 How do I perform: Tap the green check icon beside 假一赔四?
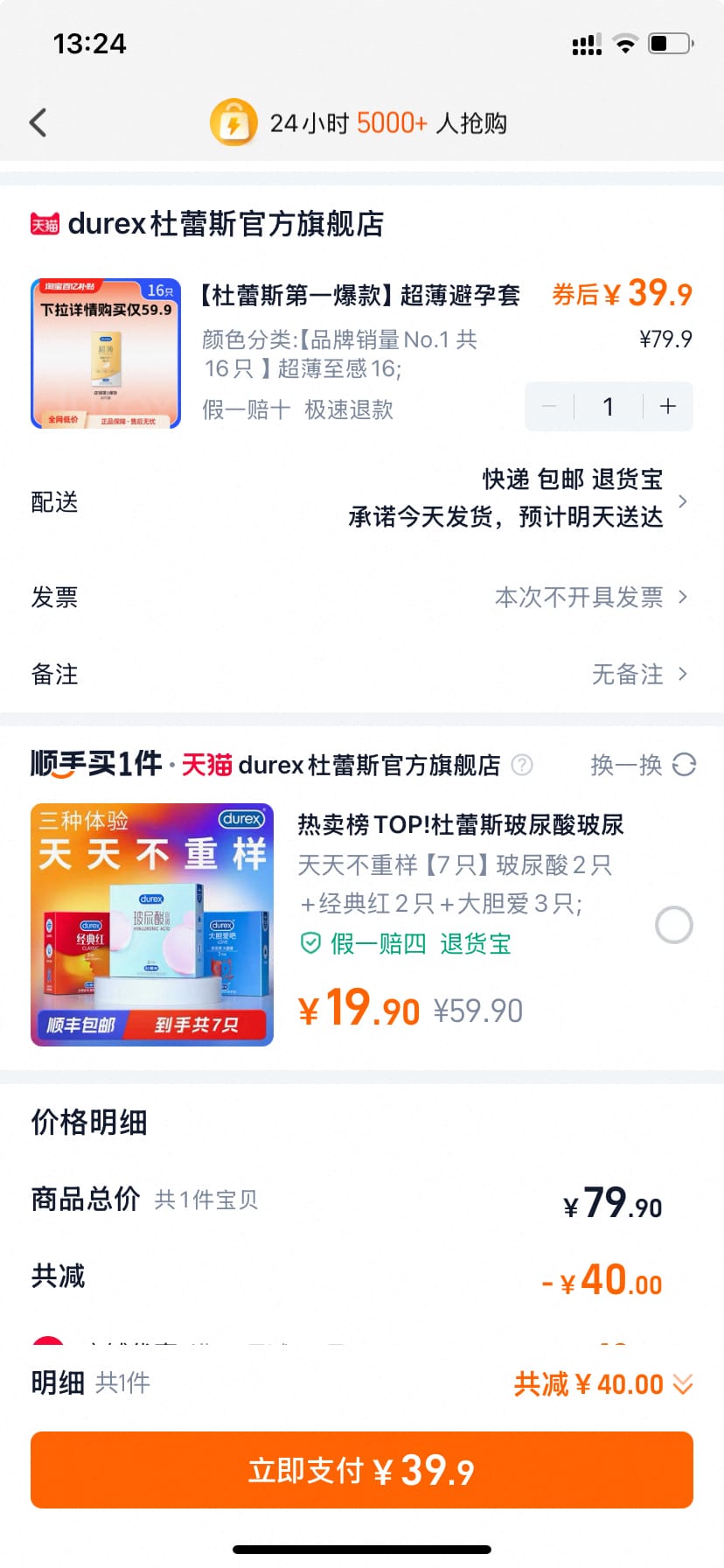click(x=310, y=945)
